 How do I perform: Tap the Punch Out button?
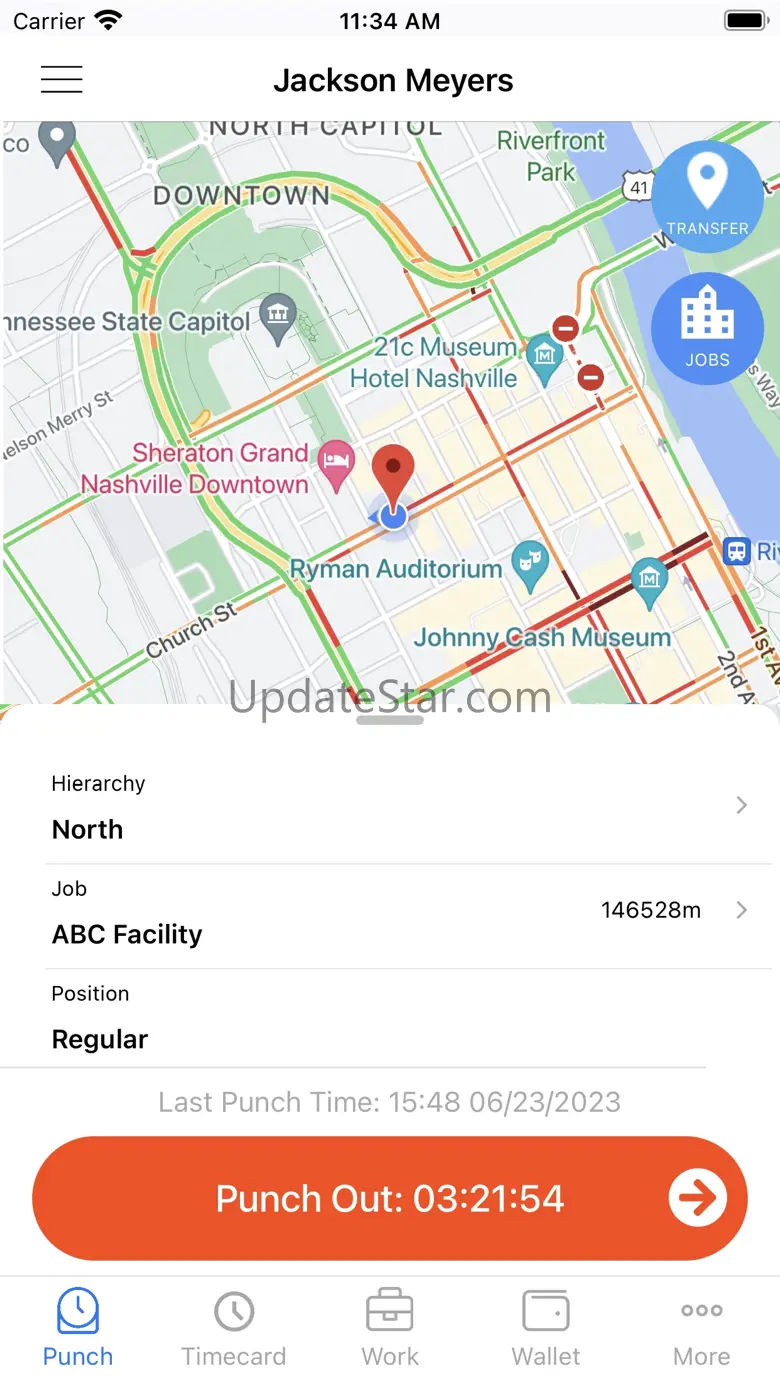pos(390,1198)
